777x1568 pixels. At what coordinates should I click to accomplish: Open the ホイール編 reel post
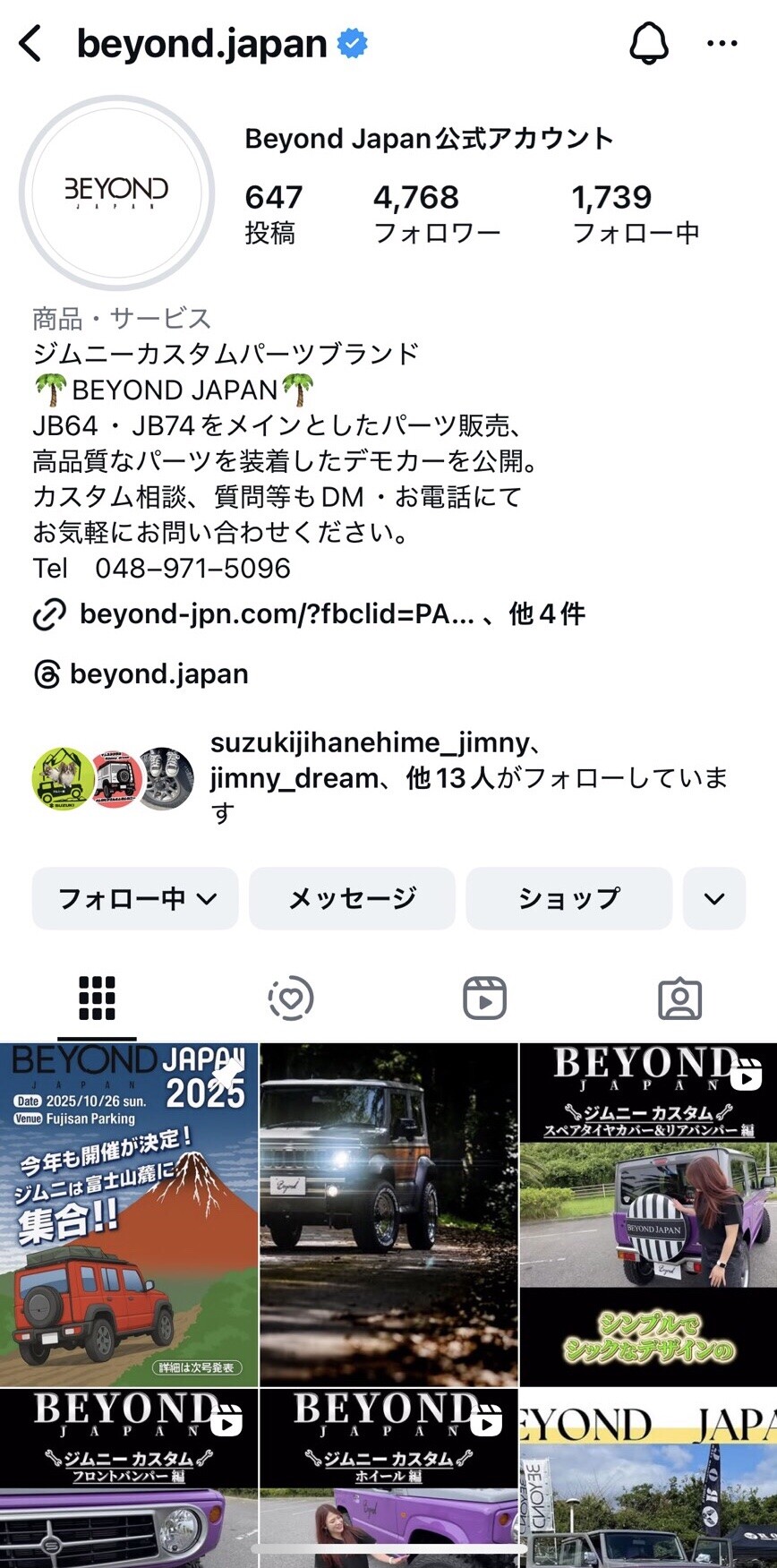pyautogui.click(x=388, y=1478)
